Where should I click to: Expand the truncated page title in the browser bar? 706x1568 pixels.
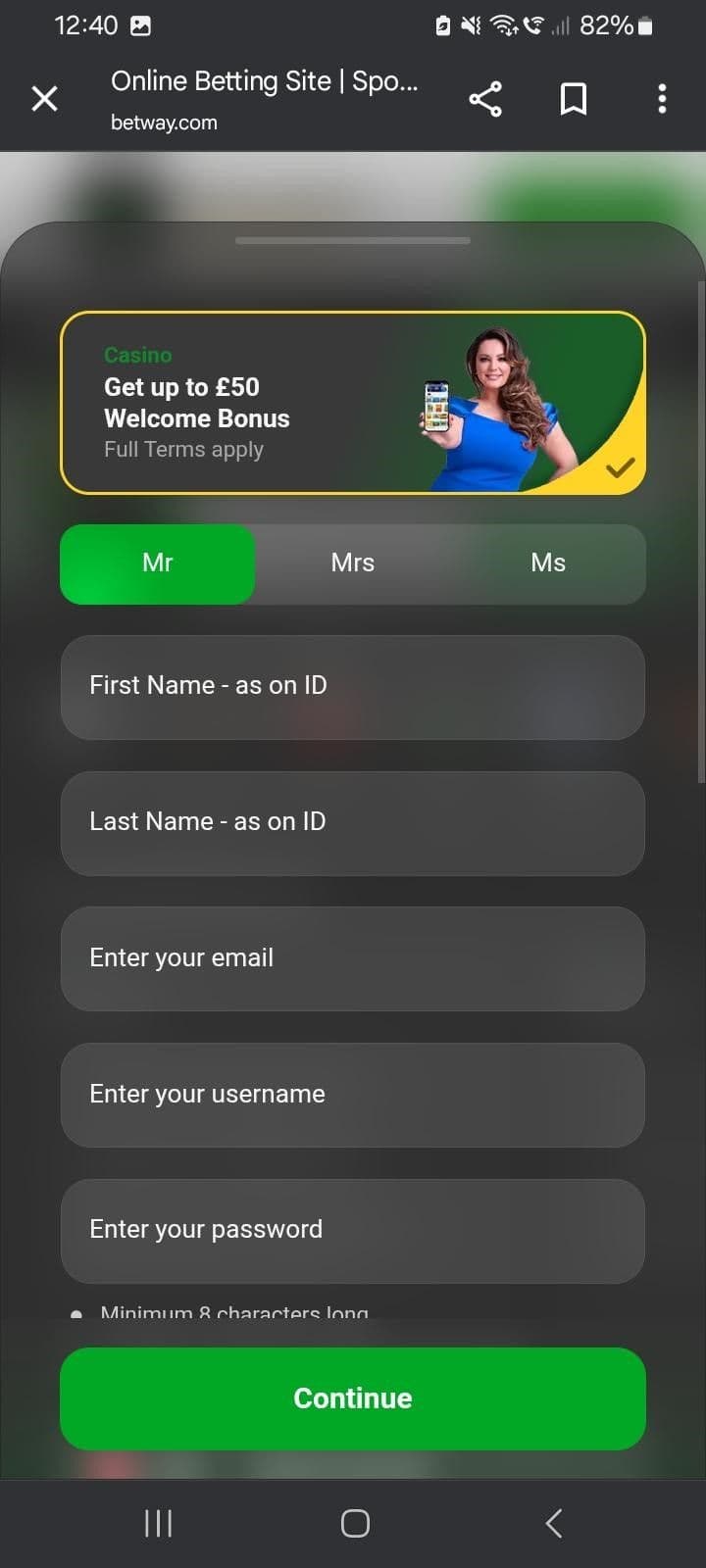[265, 81]
